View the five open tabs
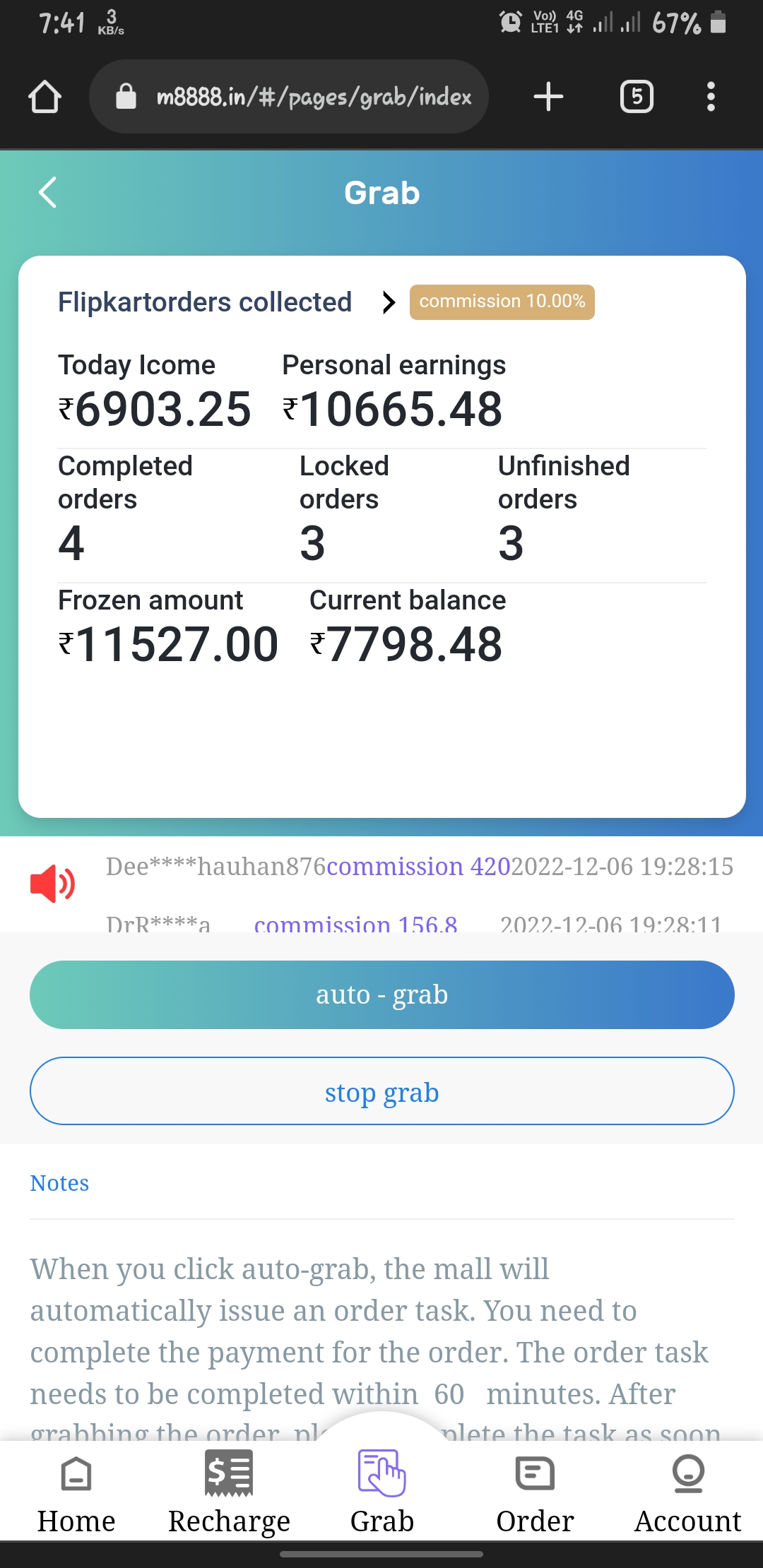Image resolution: width=763 pixels, height=1568 pixels. [637, 97]
